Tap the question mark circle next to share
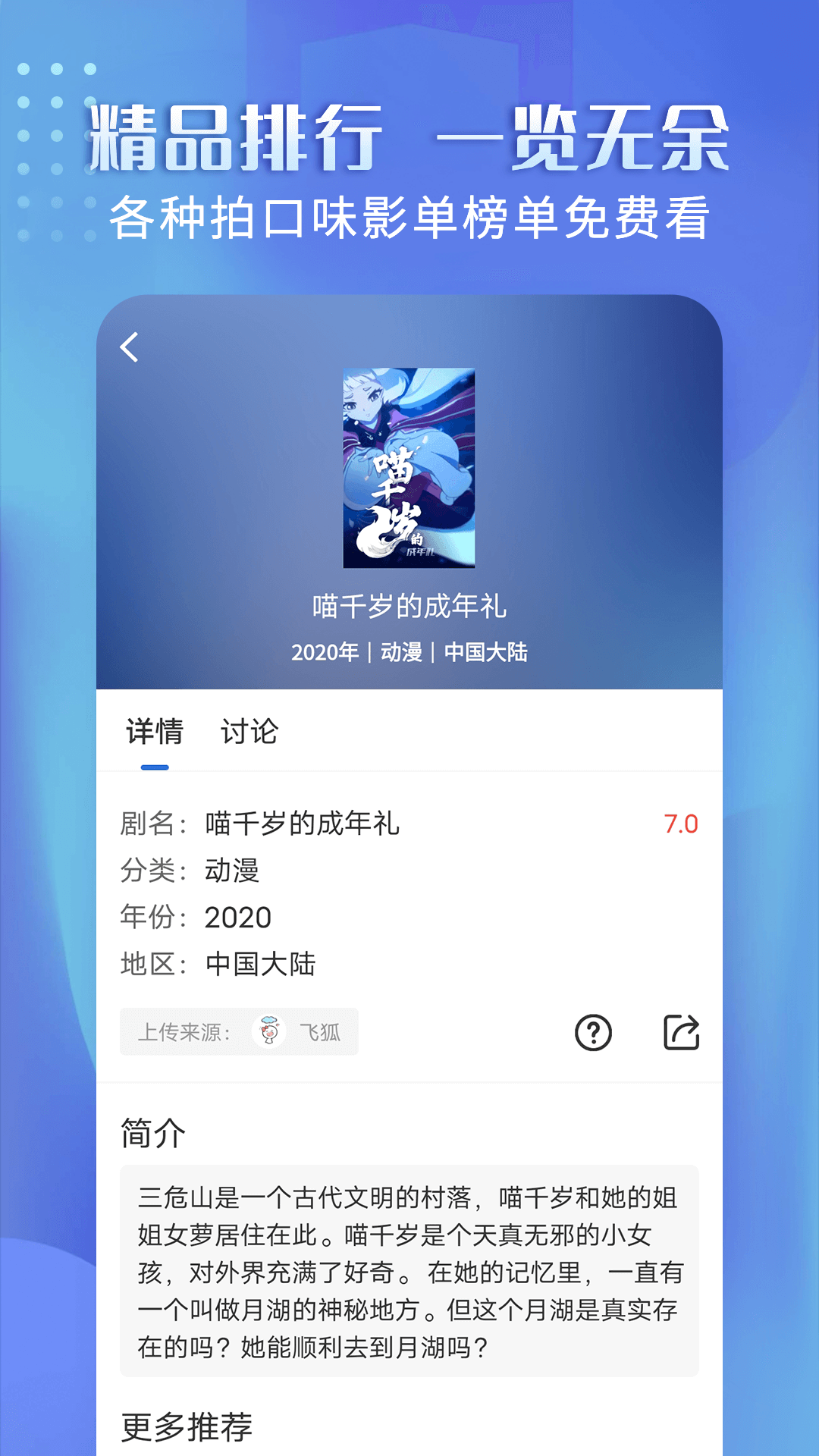Screen dimensions: 819x1456 [593, 1033]
